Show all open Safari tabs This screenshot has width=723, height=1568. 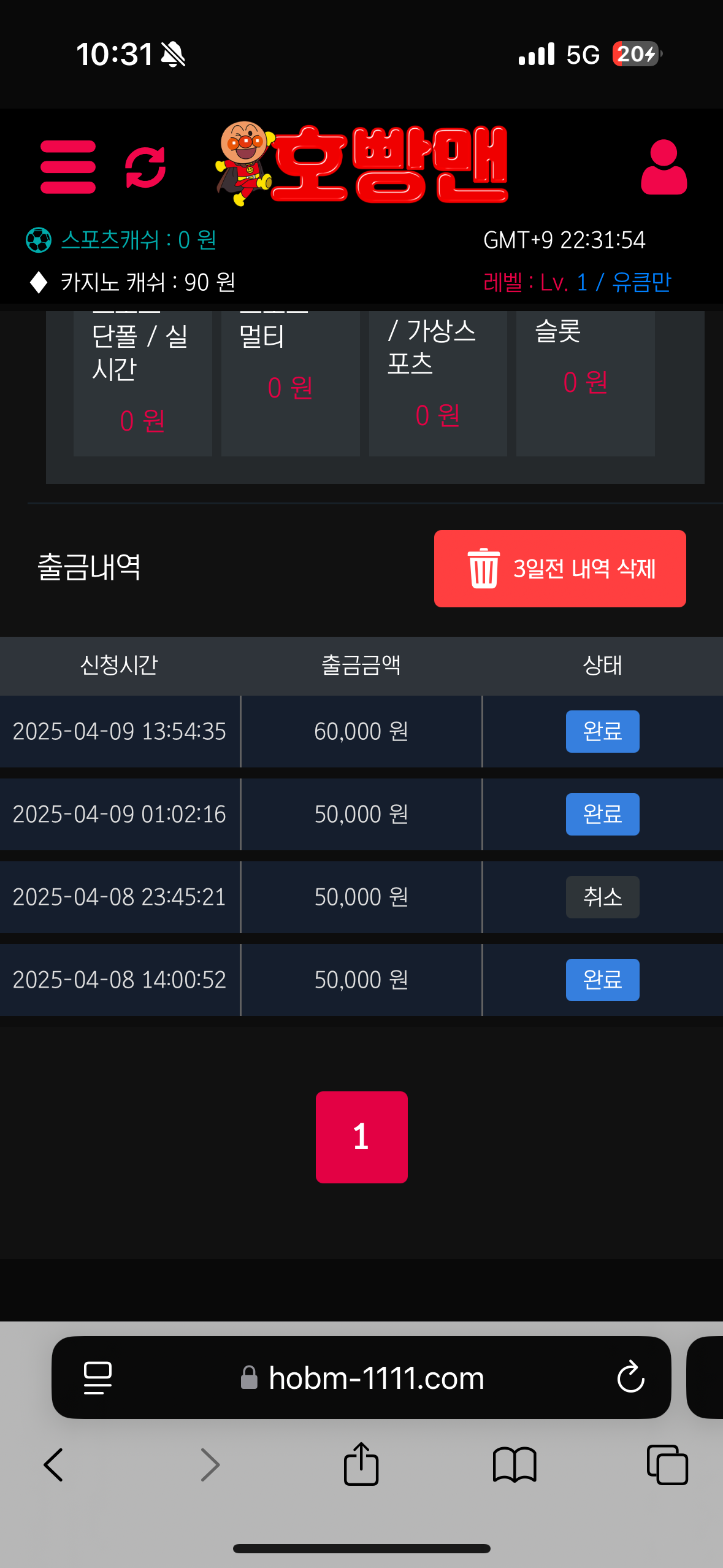(x=667, y=1465)
